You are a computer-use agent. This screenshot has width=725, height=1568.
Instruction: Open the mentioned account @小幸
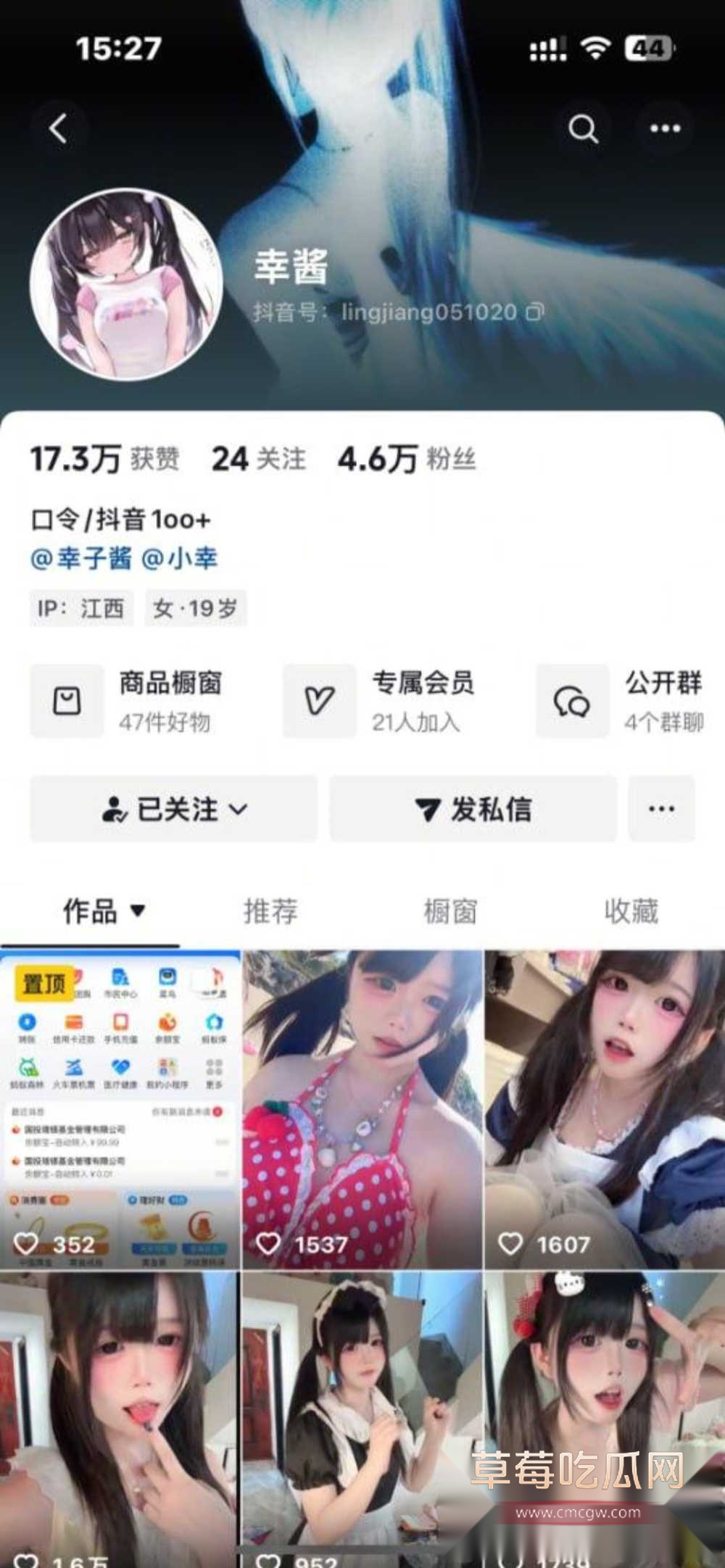click(179, 558)
